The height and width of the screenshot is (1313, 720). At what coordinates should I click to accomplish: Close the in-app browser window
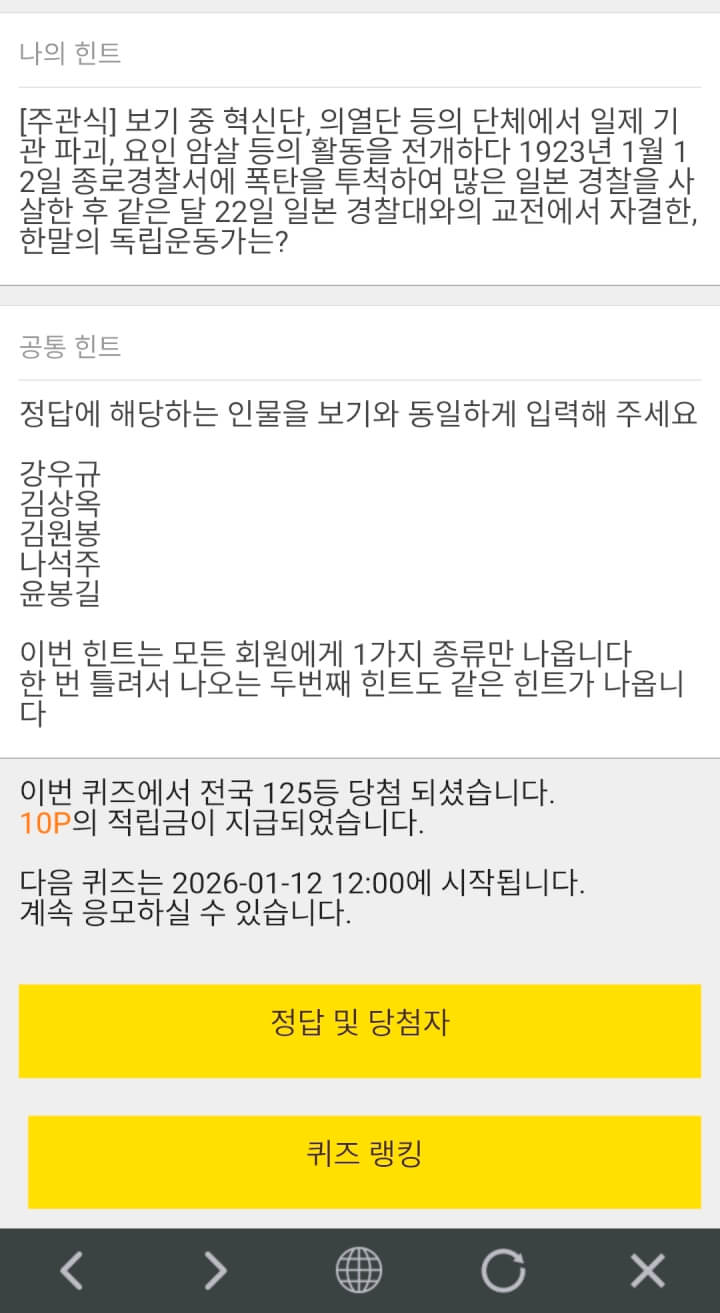tap(647, 1270)
